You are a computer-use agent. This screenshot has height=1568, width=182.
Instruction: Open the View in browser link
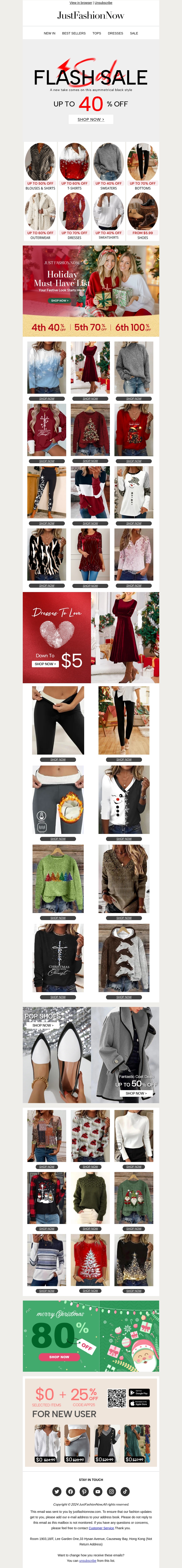(81, 3)
